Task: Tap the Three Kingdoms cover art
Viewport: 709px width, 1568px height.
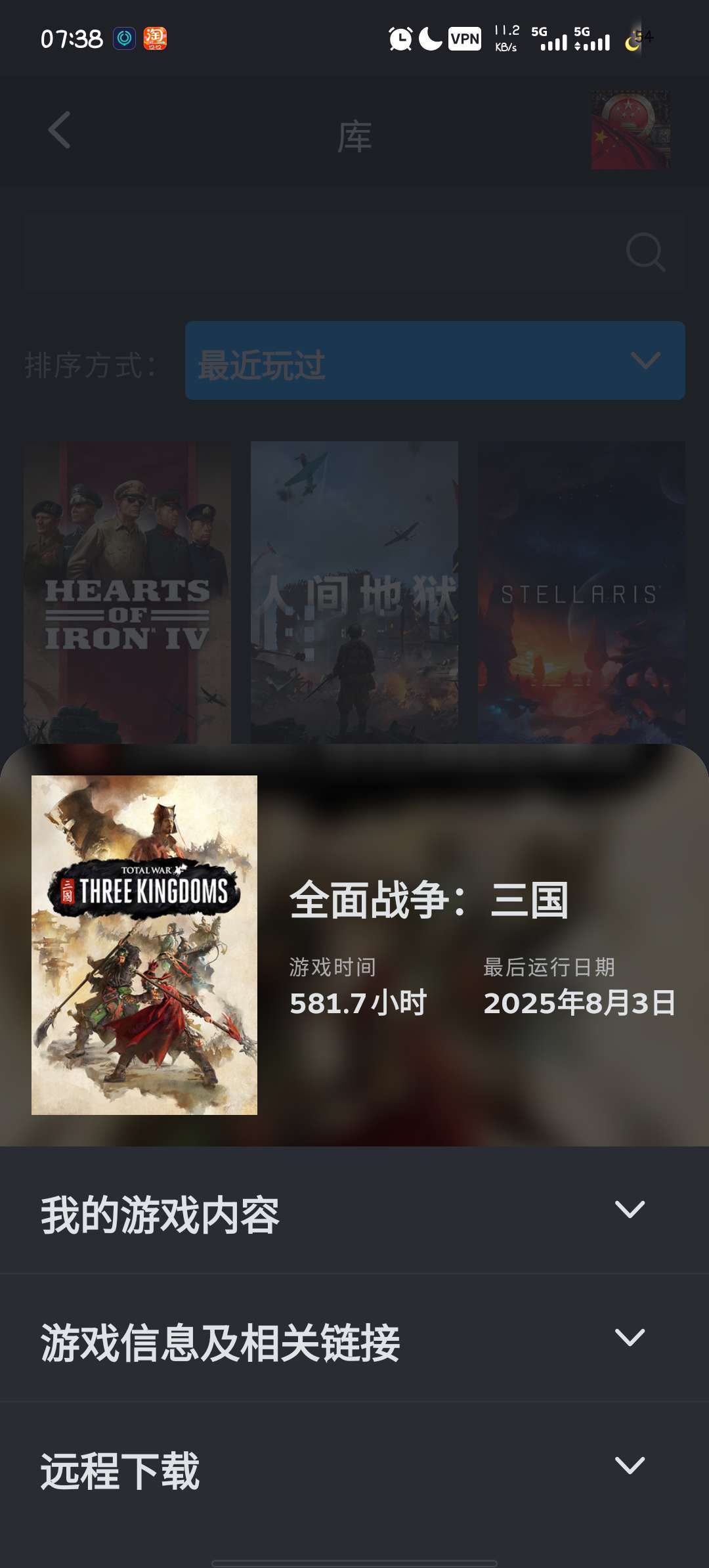Action: click(x=144, y=944)
